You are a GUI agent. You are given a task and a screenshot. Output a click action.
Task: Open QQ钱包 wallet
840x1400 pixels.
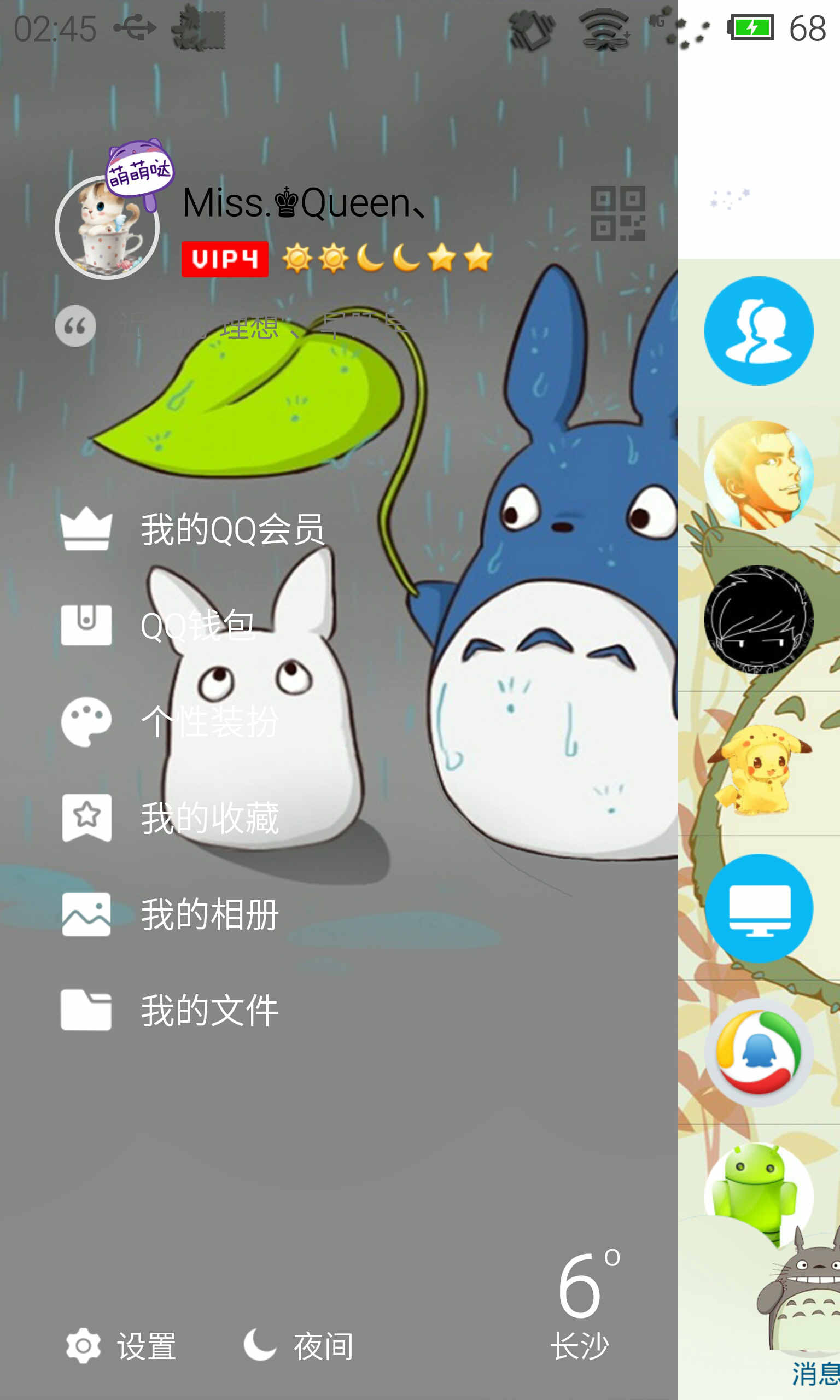click(x=197, y=626)
